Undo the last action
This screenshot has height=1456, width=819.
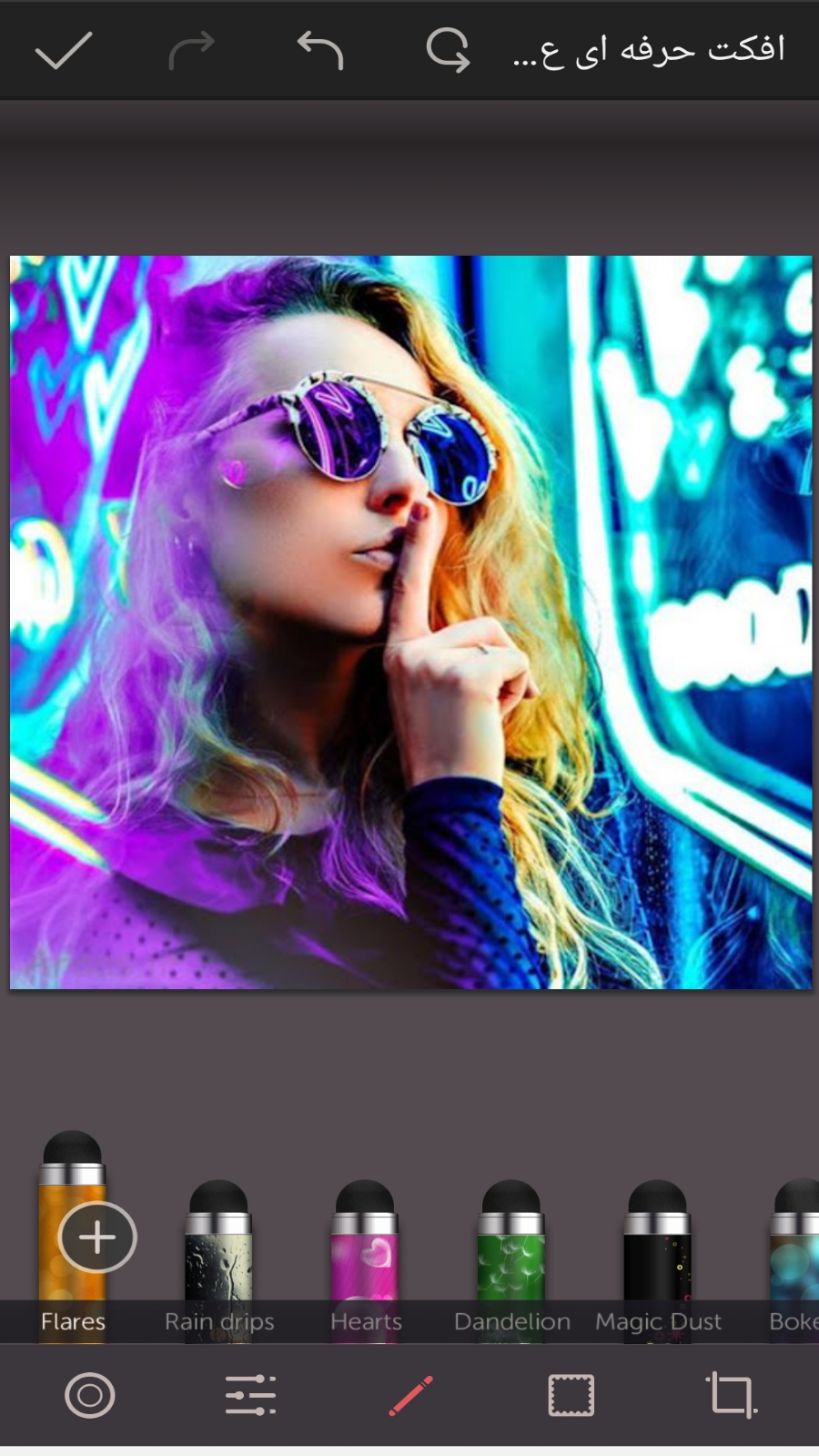click(320, 51)
